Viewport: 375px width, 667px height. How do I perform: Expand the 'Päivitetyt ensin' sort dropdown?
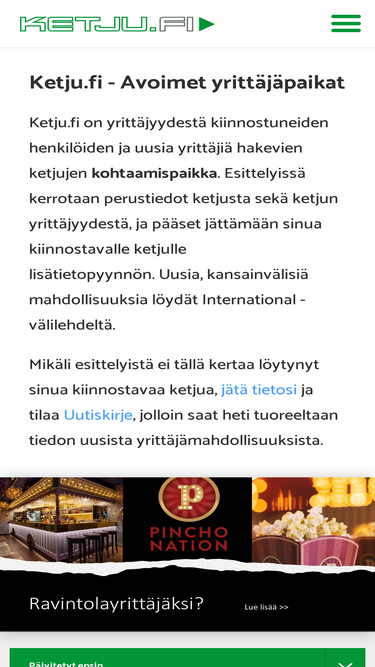(188, 658)
